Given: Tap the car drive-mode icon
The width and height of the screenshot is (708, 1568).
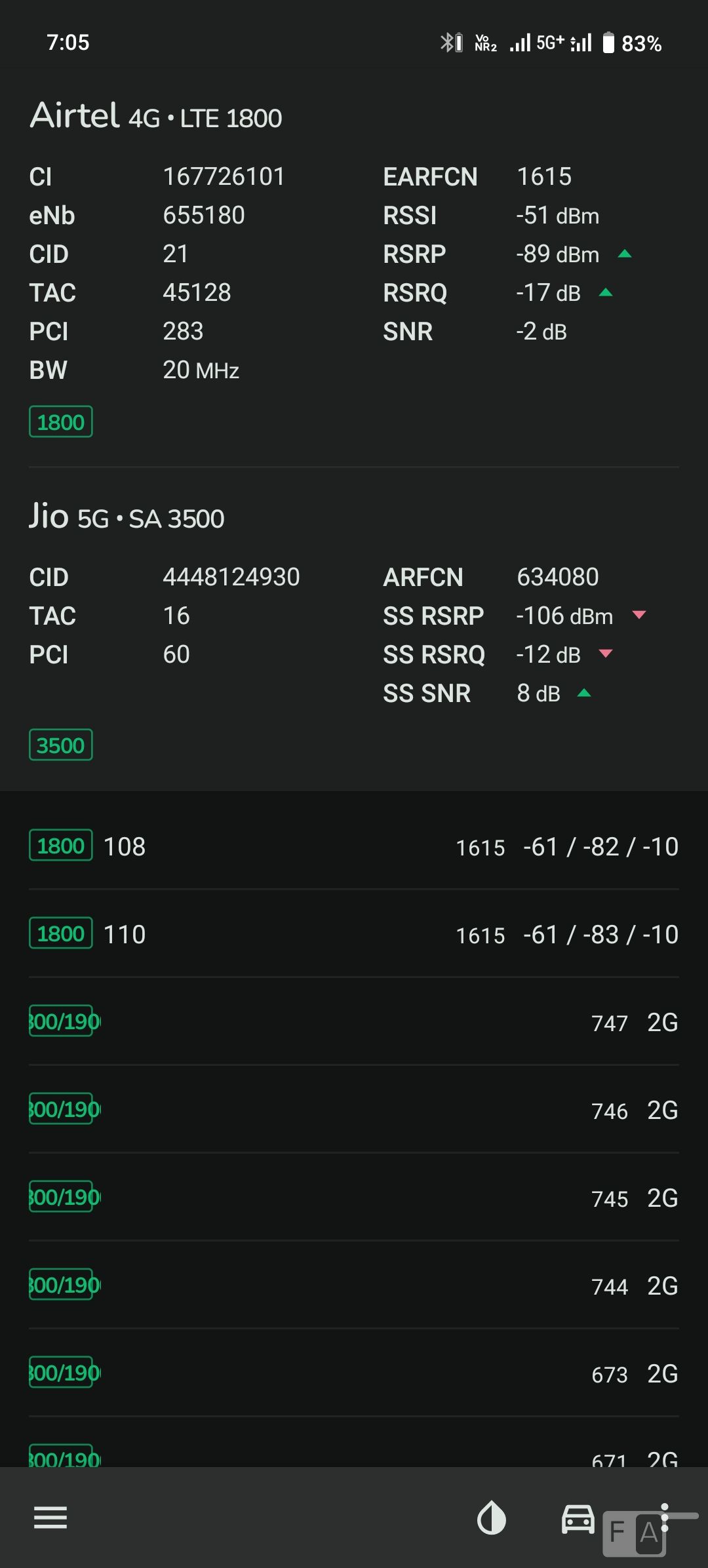Looking at the screenshot, I should coord(578,1518).
